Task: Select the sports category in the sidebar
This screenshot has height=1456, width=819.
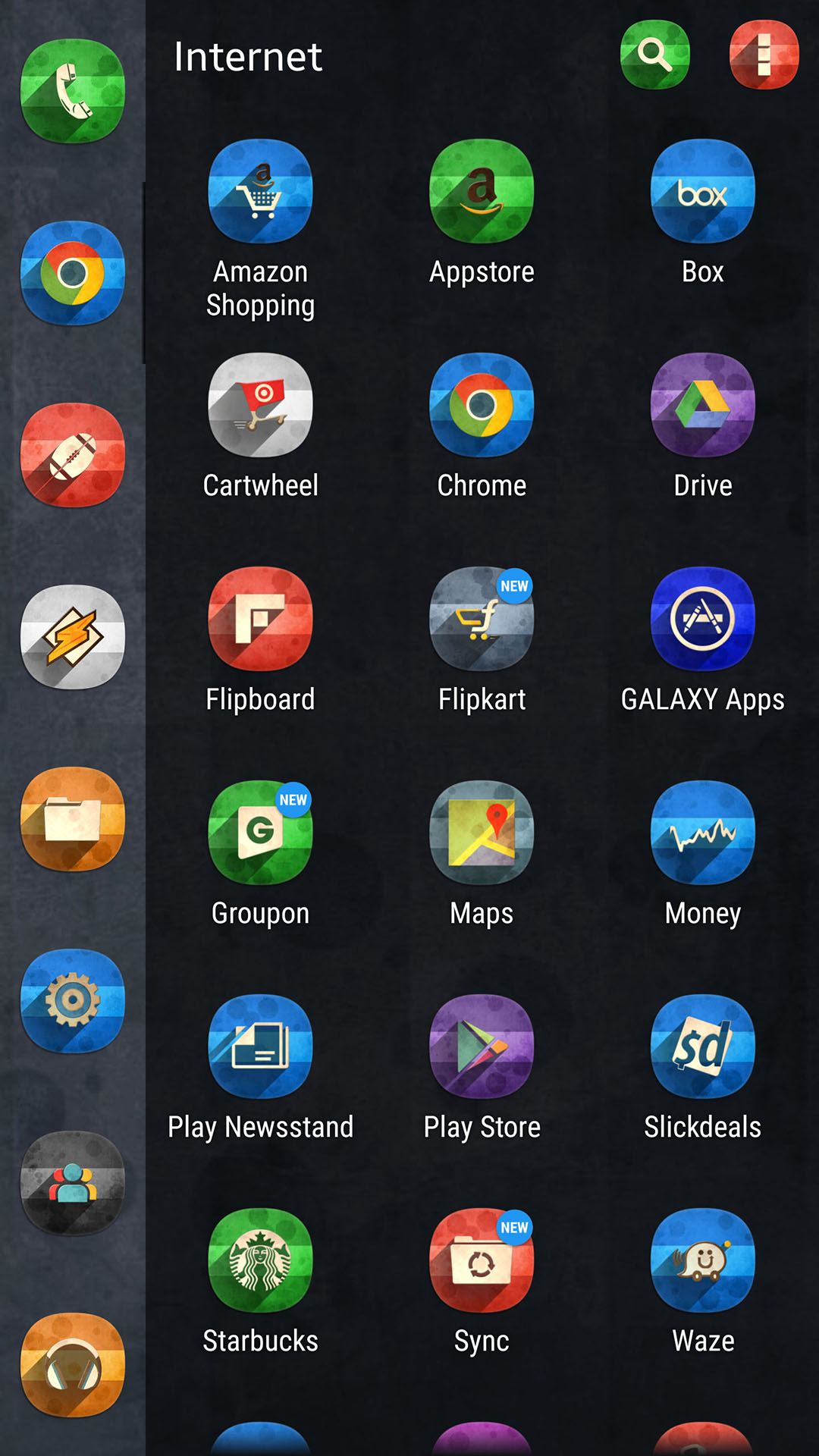Action: [x=72, y=455]
